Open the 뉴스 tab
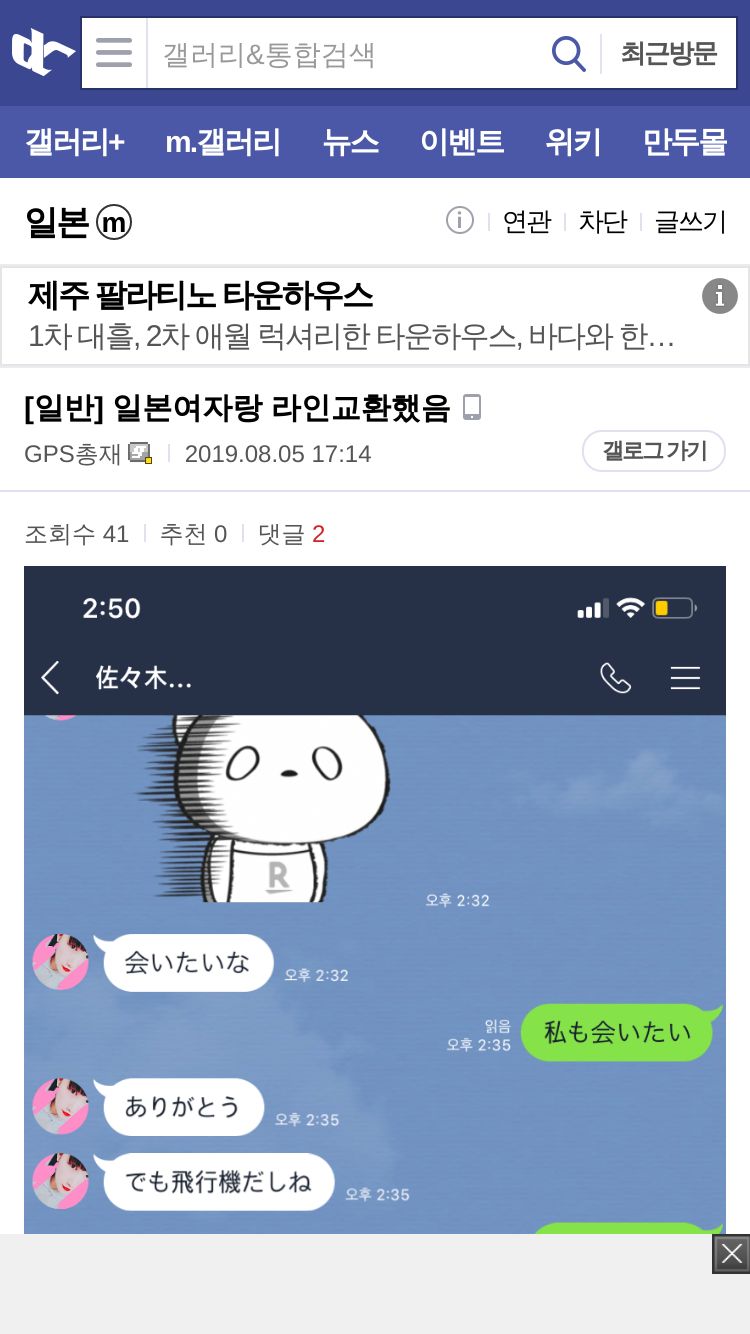The width and height of the screenshot is (750, 1334). 351,142
